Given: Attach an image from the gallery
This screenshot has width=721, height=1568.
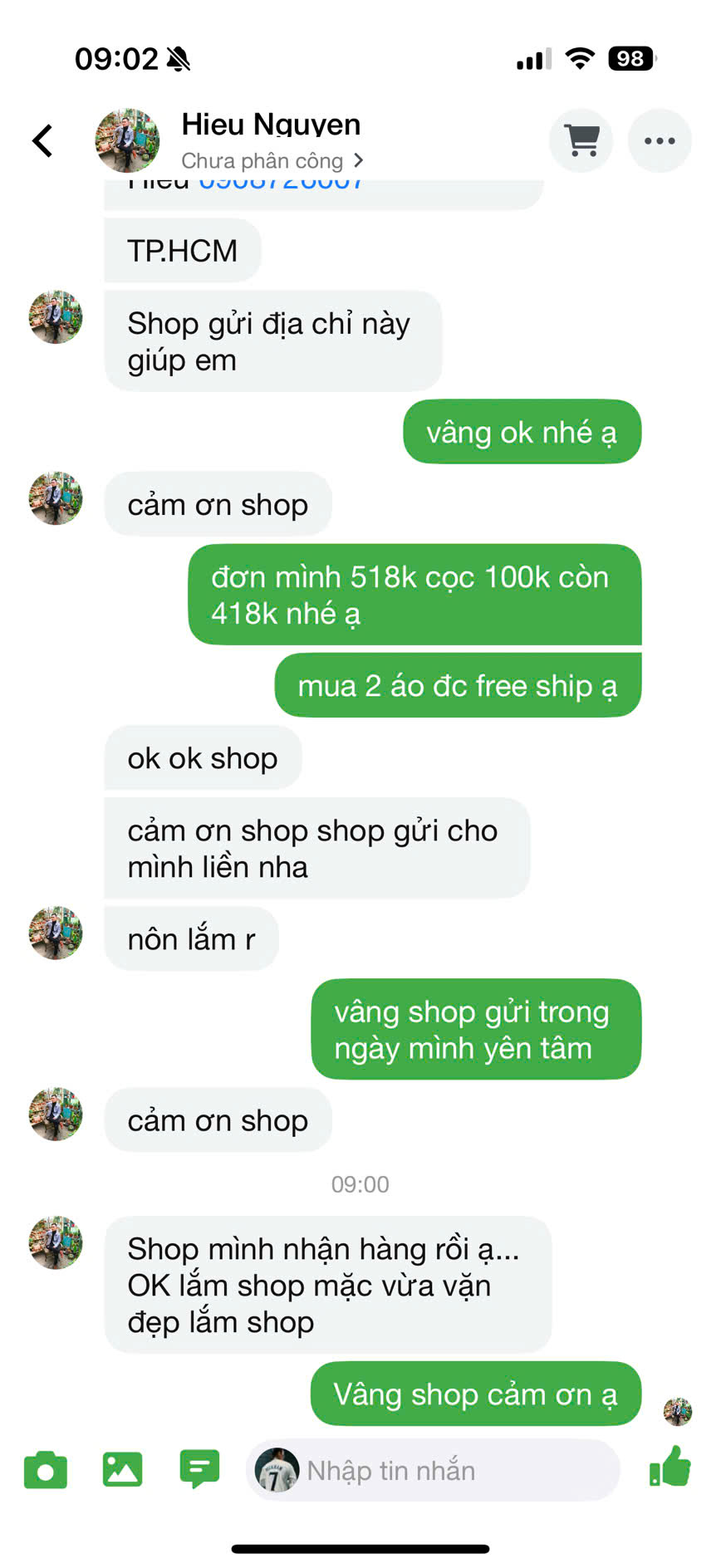Looking at the screenshot, I should [122, 1470].
